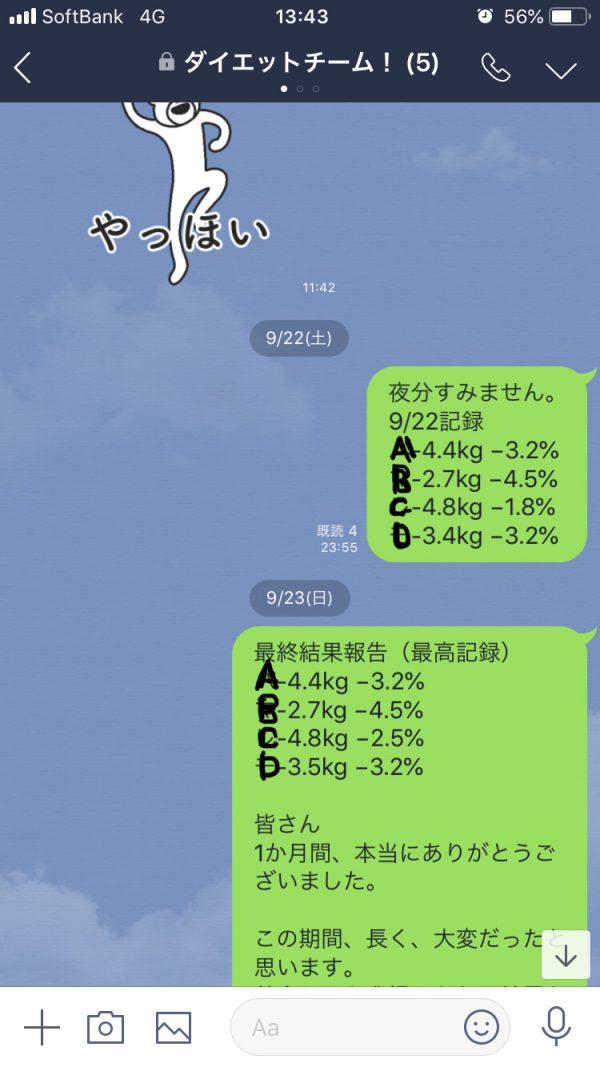This screenshot has height=1067, width=600.
Task: Open the camera to take a photo
Action: point(105,1027)
